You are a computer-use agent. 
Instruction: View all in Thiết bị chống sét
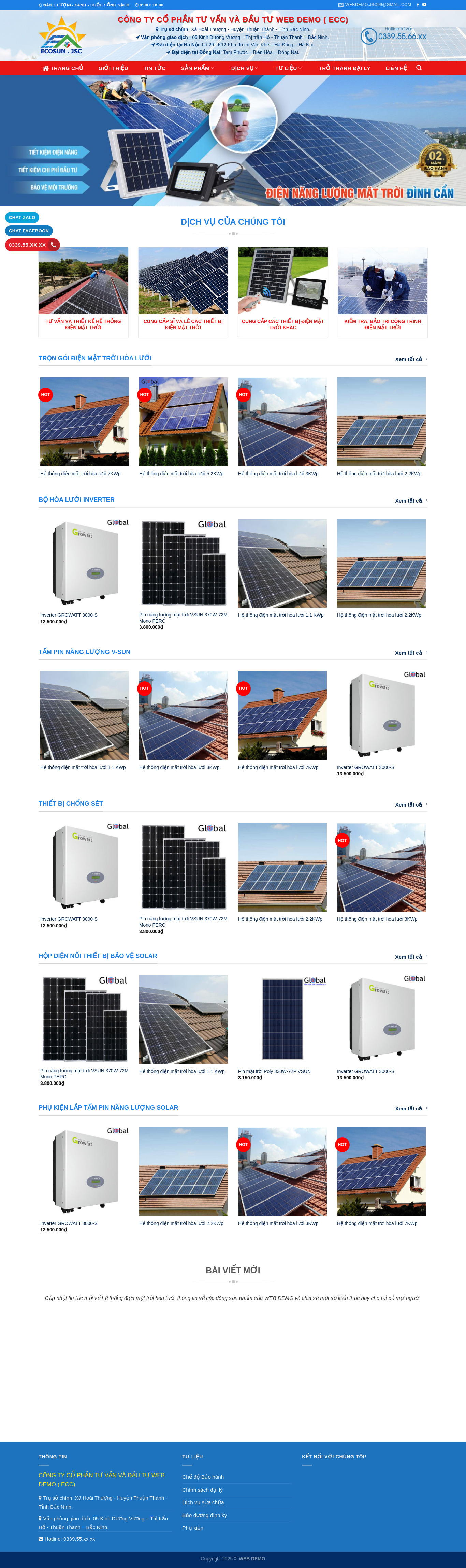coord(411,805)
